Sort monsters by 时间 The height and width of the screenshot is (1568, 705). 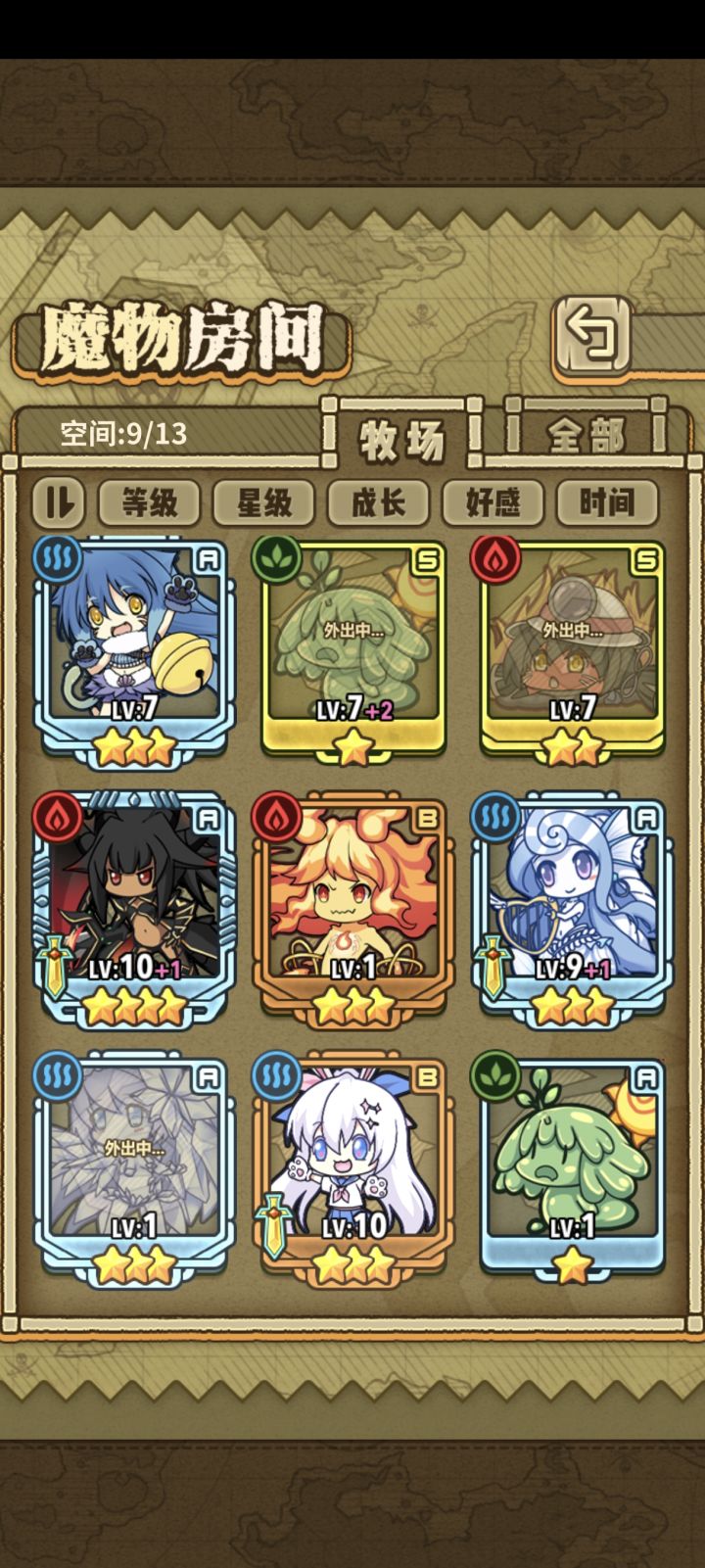tap(607, 502)
